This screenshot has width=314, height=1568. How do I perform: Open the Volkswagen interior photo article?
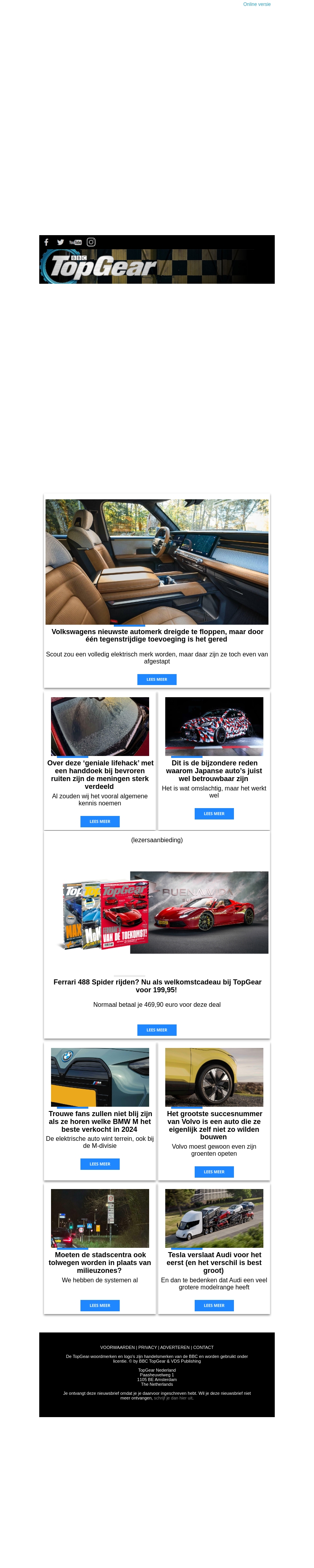tap(157, 561)
